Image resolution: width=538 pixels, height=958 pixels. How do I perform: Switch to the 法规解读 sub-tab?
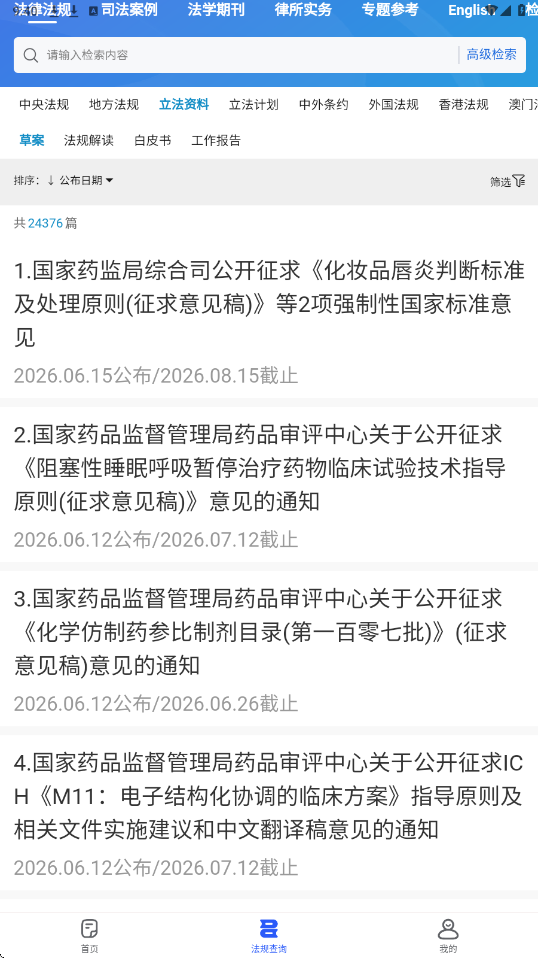(89, 141)
